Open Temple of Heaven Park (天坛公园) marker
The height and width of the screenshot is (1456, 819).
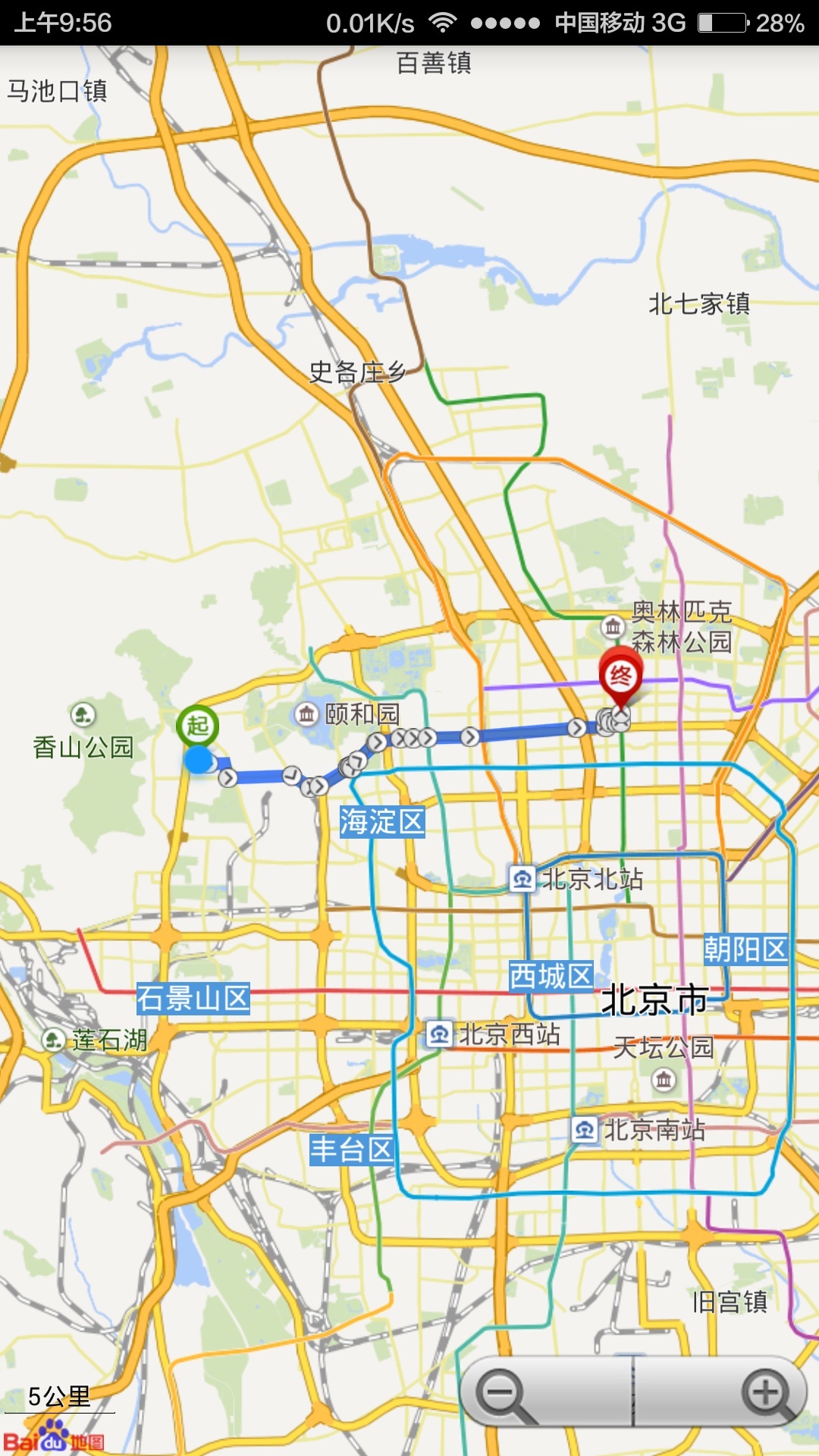point(664,1078)
